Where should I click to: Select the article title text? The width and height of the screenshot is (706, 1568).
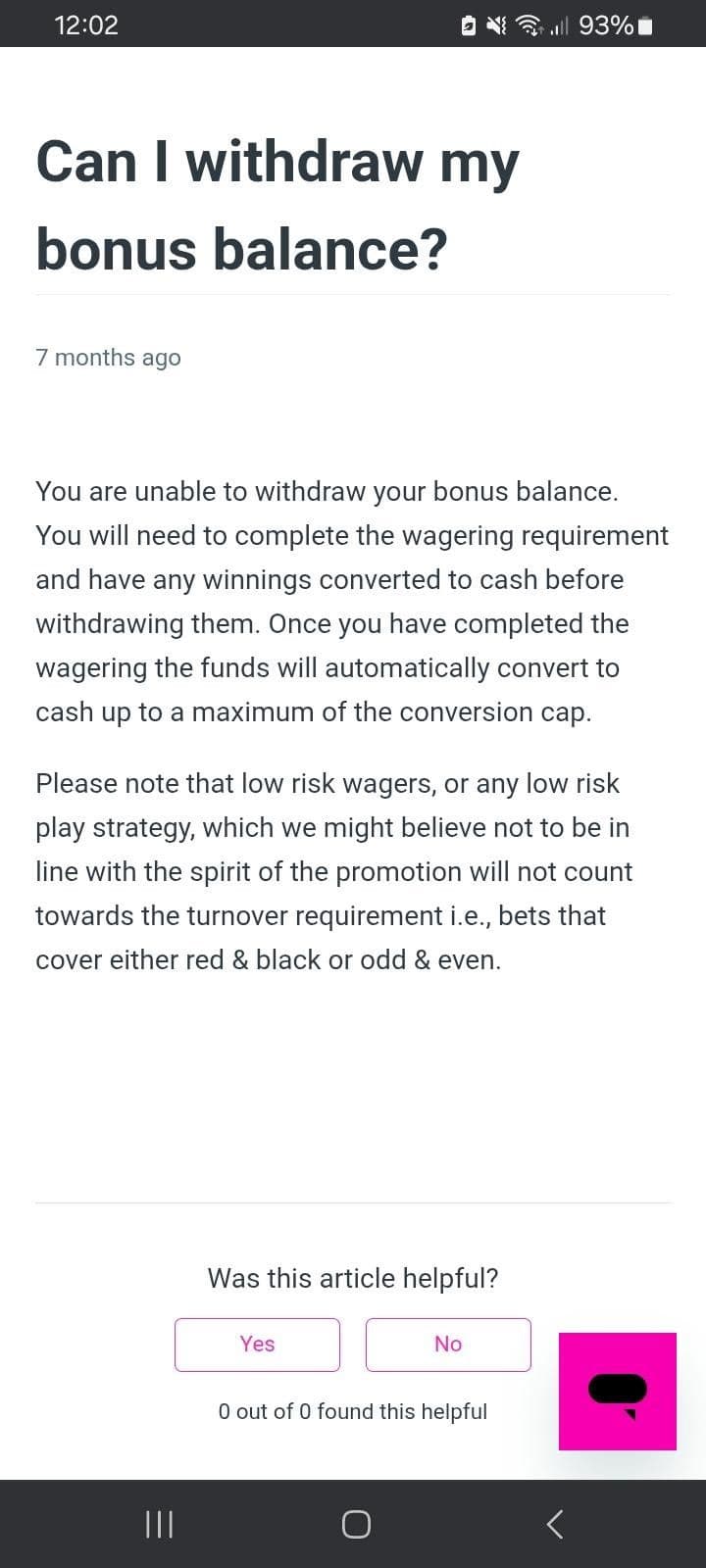(x=277, y=206)
